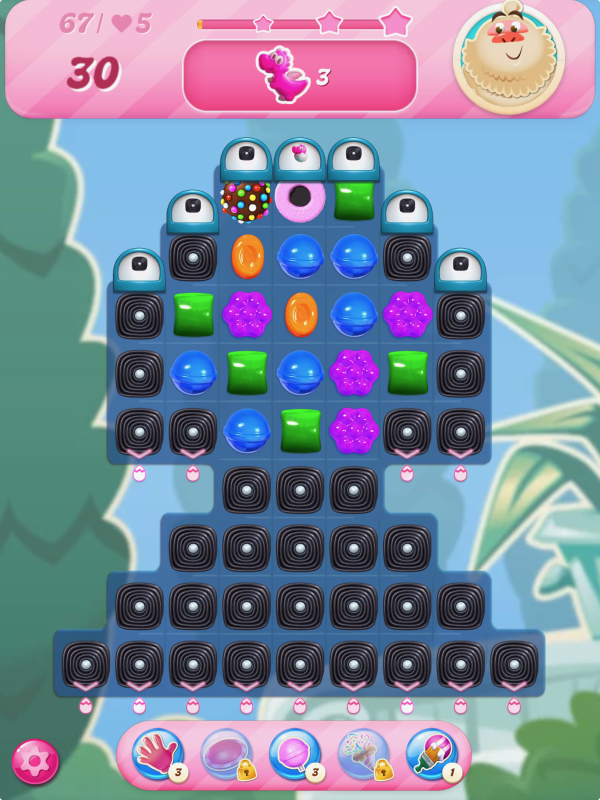600x800 pixels.
Task: Open the pink settings gear
Action: tap(35, 762)
